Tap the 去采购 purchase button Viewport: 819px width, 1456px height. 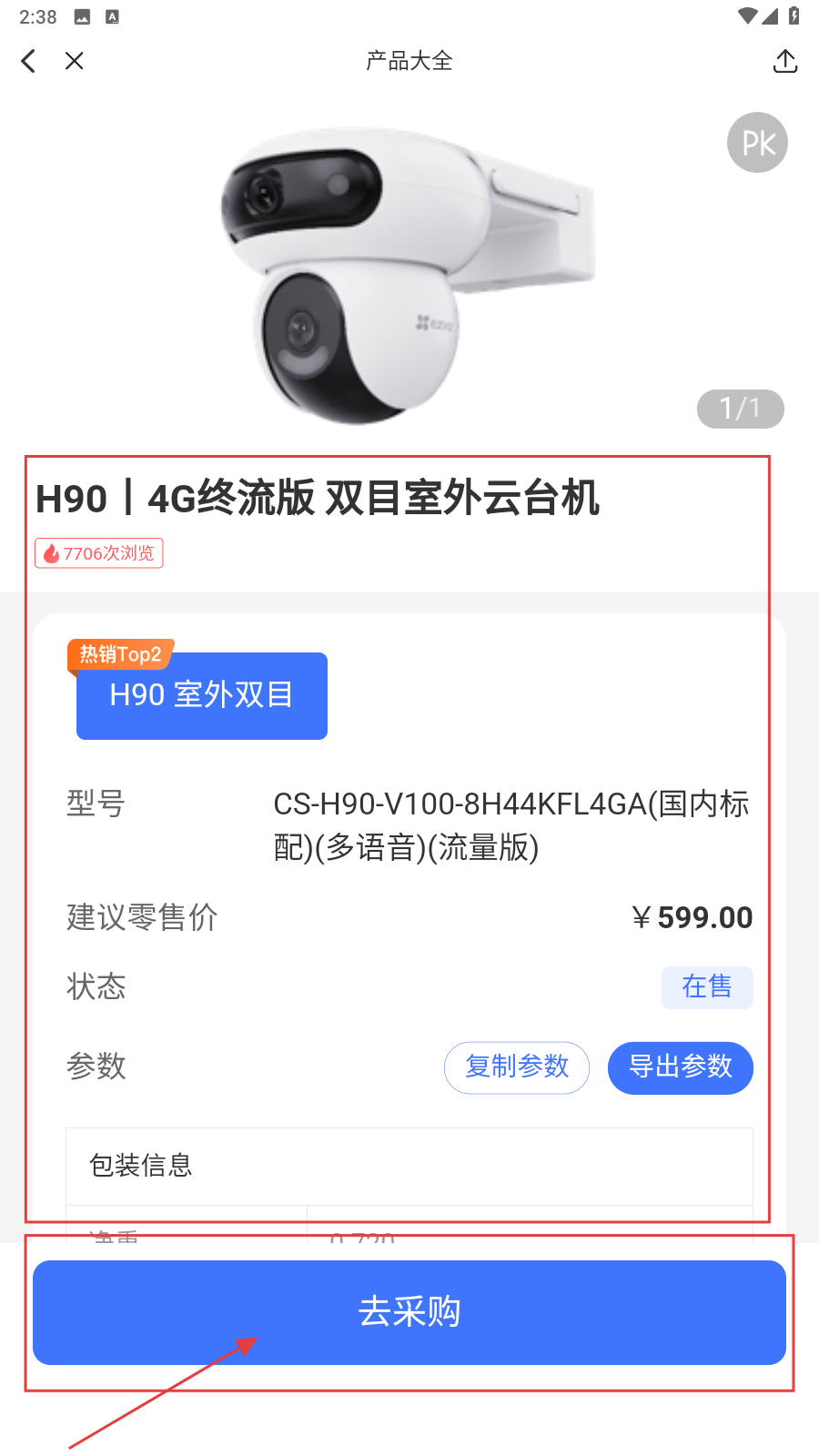point(409,1312)
